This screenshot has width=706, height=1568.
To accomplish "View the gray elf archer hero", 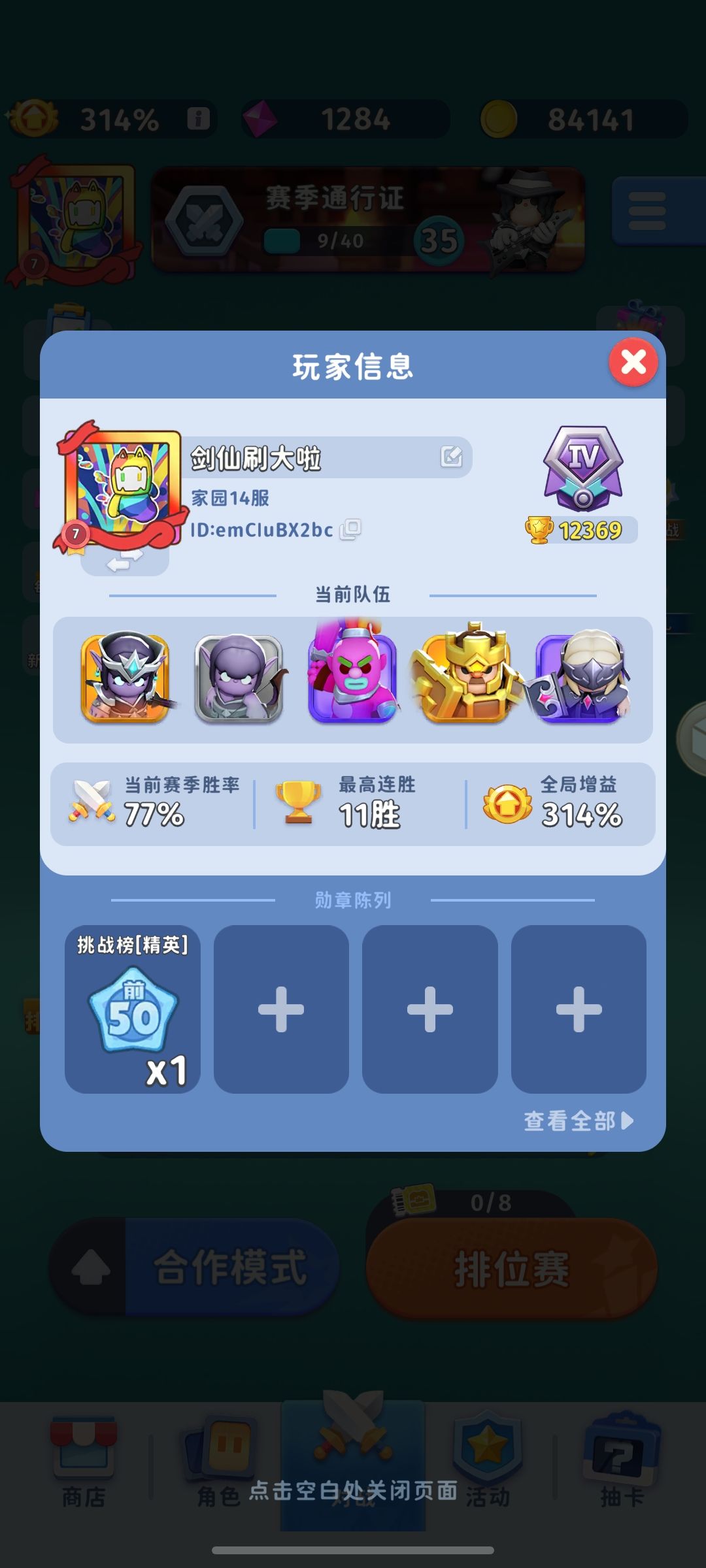I will click(239, 678).
